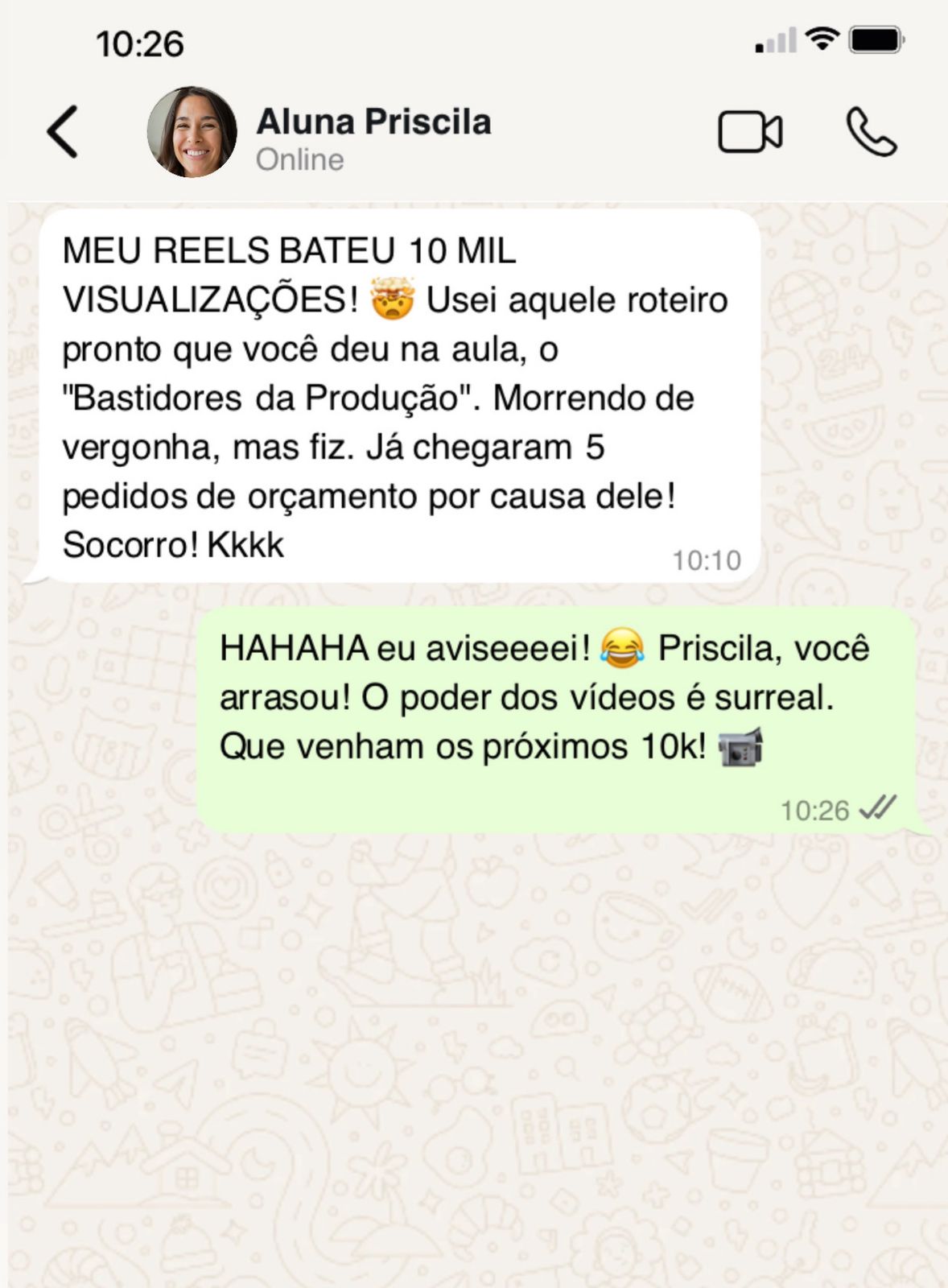Screen dimensions: 948x1288
Task: Tap the laughing emoji in the green reply
Action: pyautogui.click(x=621, y=648)
